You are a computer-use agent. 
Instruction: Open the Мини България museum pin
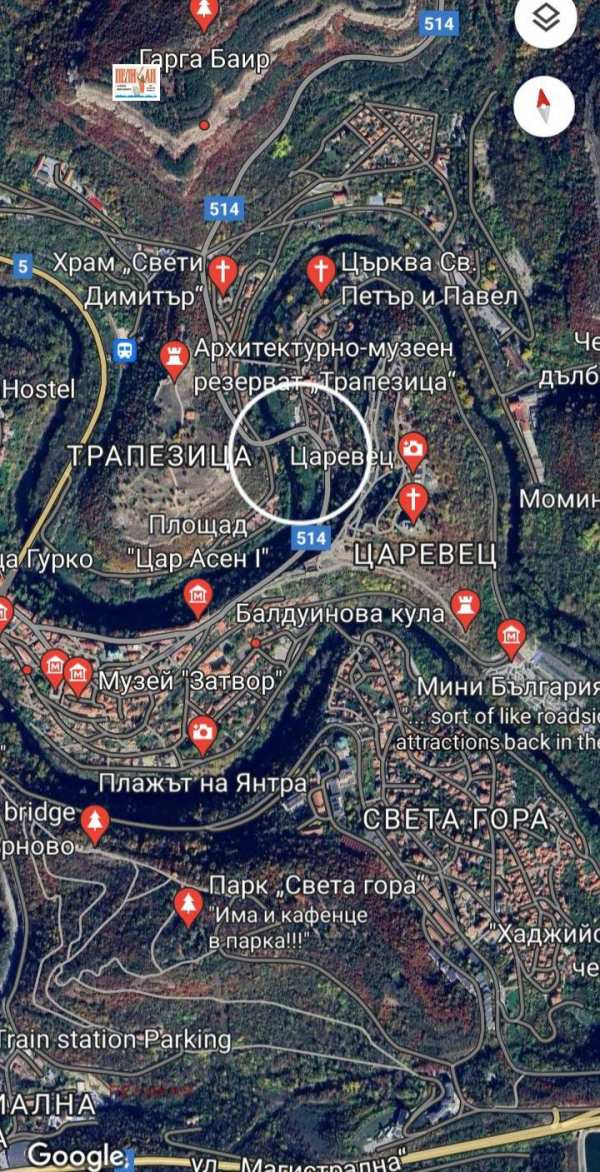[x=511, y=634]
